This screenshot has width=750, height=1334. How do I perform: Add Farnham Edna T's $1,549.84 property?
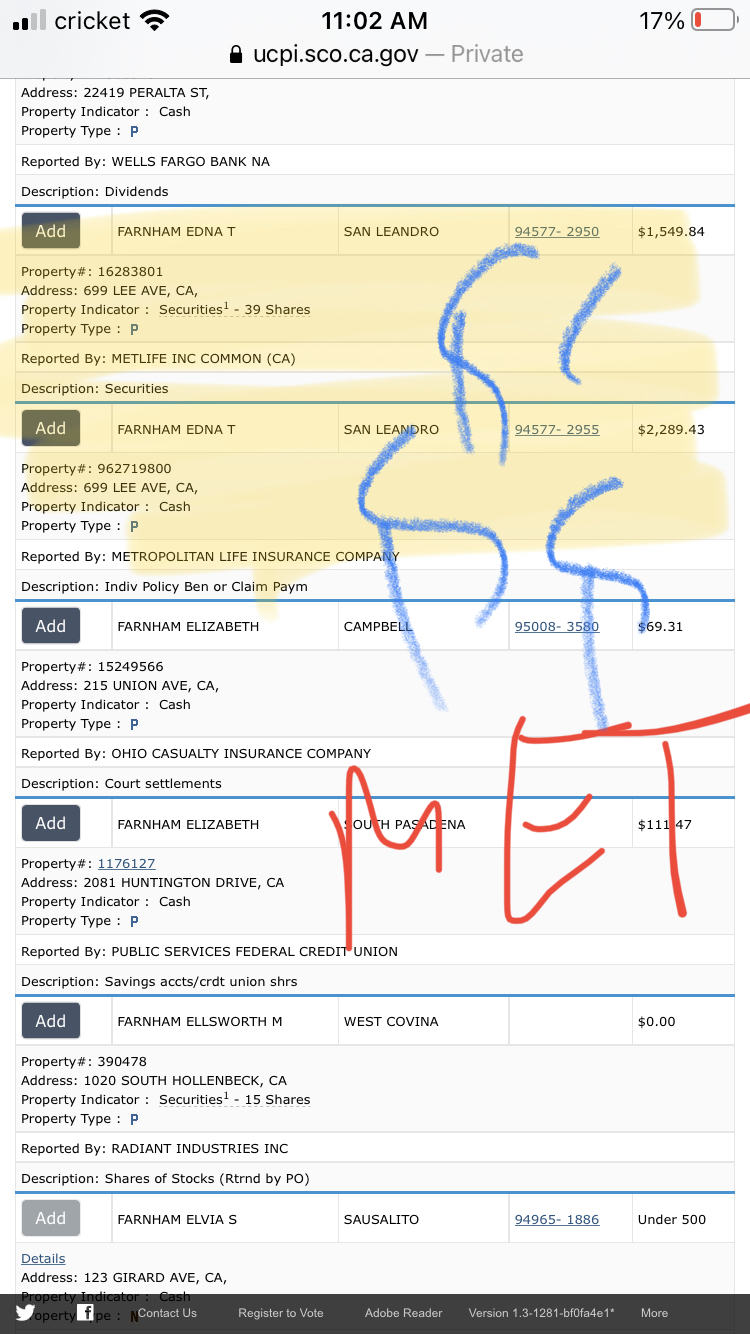click(51, 231)
